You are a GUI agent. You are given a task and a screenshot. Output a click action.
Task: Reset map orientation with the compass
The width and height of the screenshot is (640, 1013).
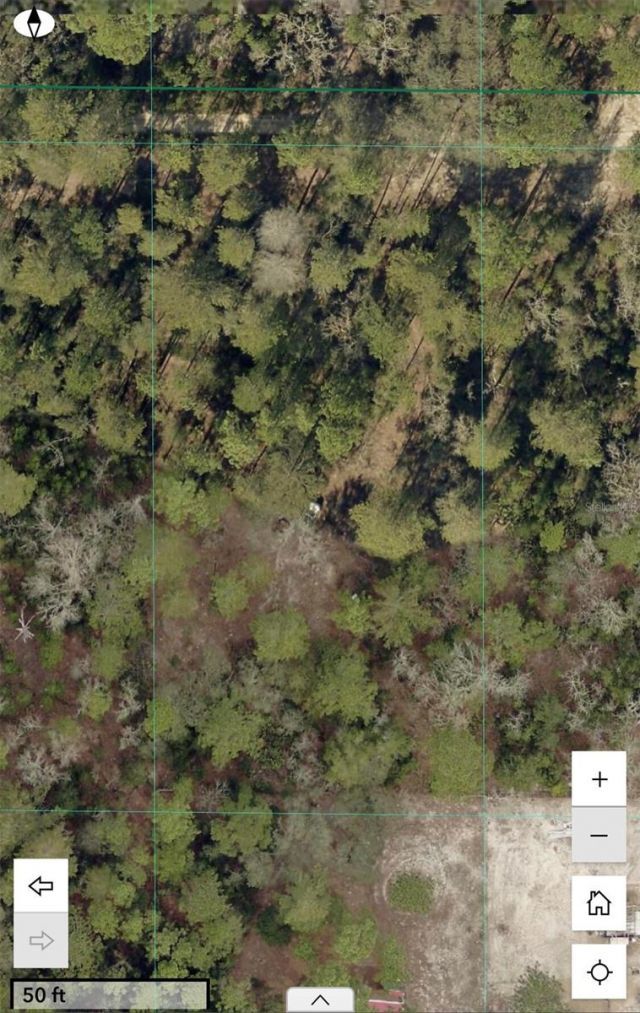coord(34,23)
